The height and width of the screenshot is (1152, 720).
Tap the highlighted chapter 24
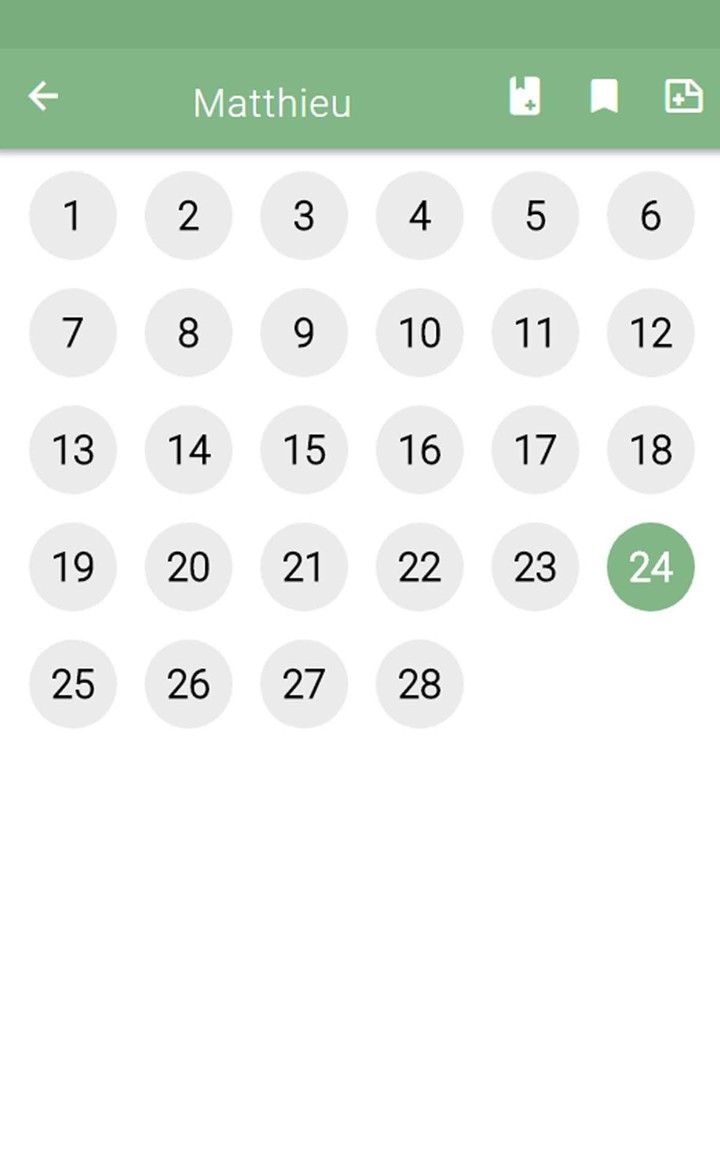651,567
